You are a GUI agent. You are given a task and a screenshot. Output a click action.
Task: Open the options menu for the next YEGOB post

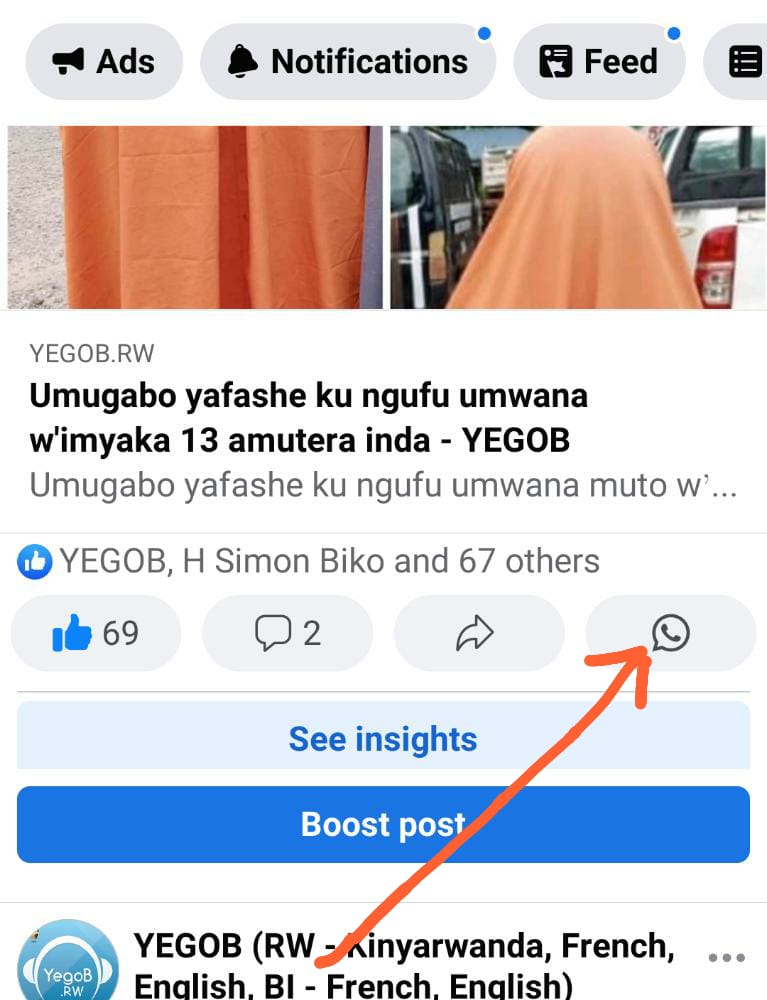(726, 958)
